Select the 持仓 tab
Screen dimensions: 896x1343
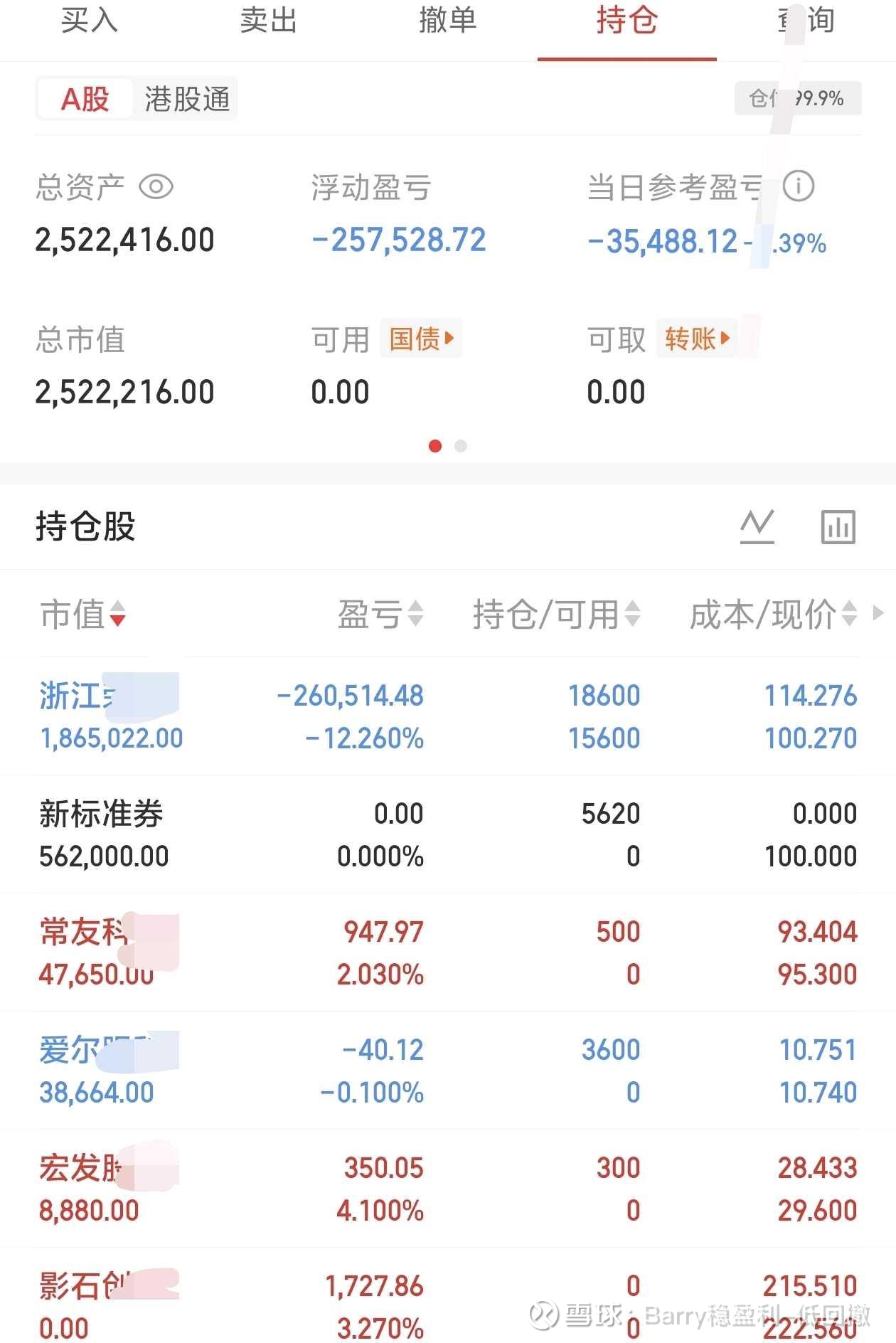click(626, 21)
